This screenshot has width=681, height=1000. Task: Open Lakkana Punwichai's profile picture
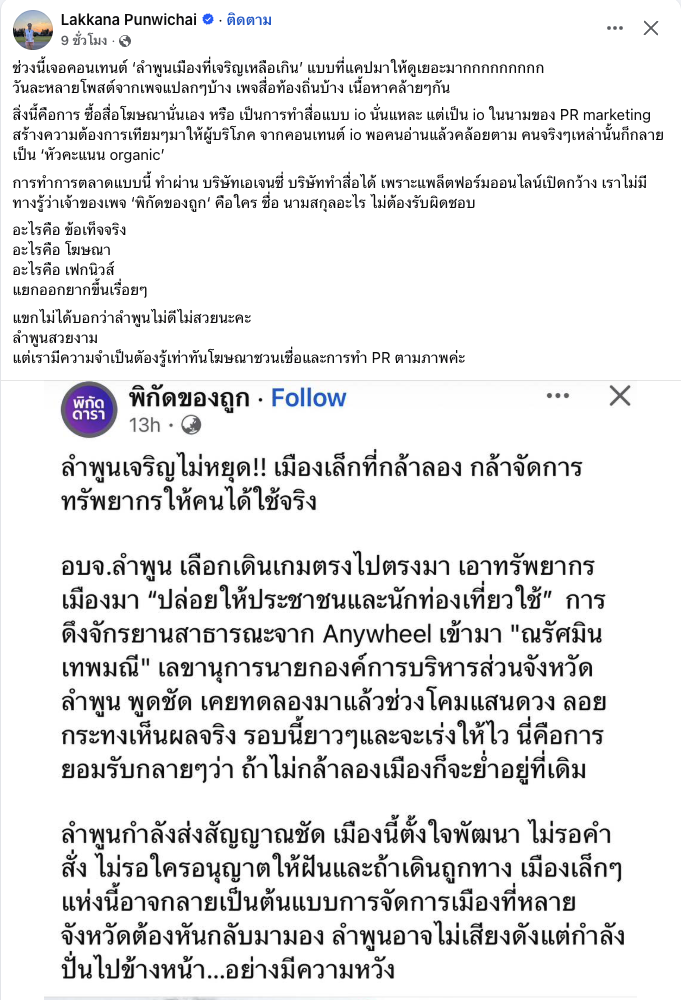click(32, 29)
